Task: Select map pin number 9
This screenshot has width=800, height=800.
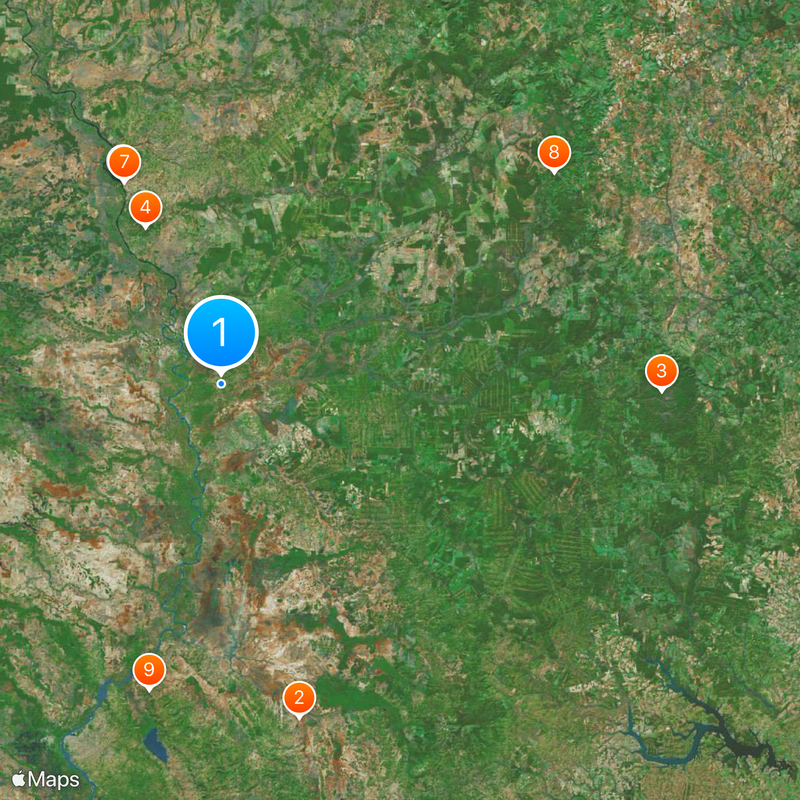Action: pyautogui.click(x=149, y=669)
